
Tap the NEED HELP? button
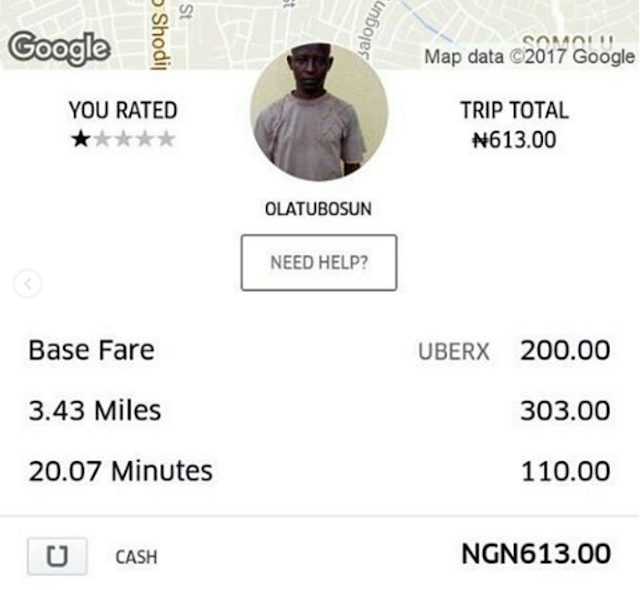pos(319,263)
